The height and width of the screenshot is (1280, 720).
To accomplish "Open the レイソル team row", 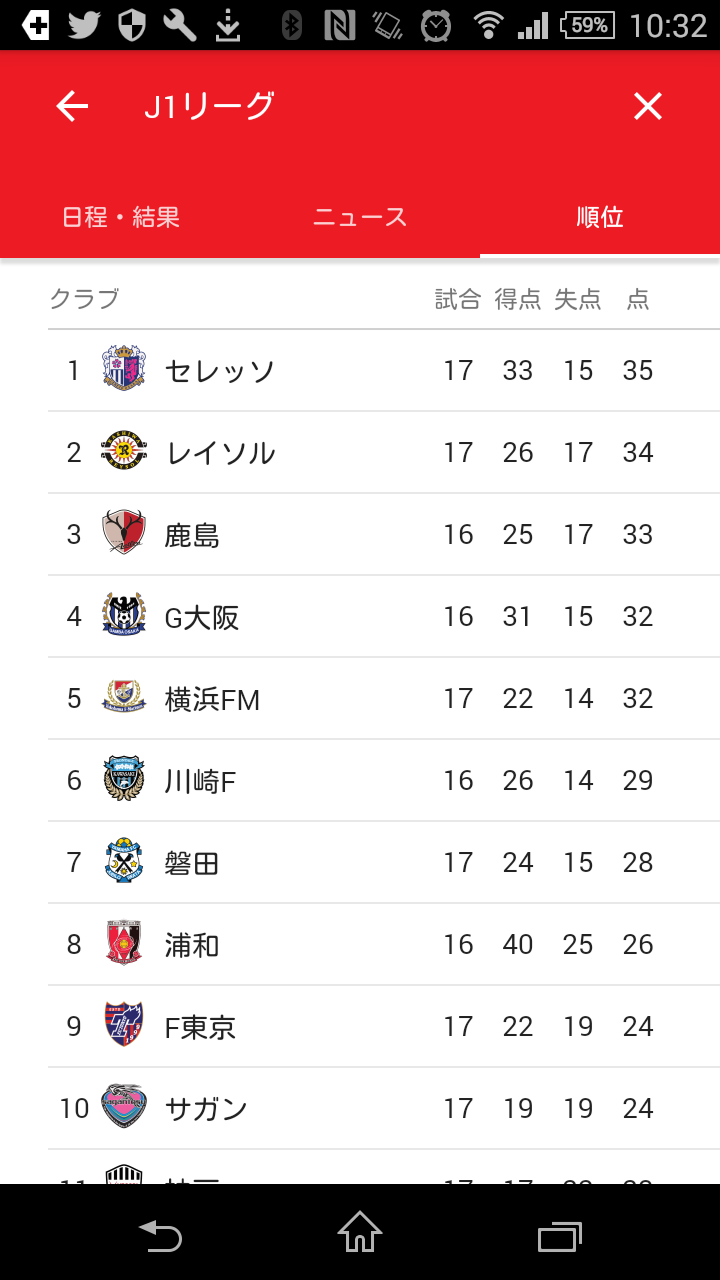I will coord(384,453).
